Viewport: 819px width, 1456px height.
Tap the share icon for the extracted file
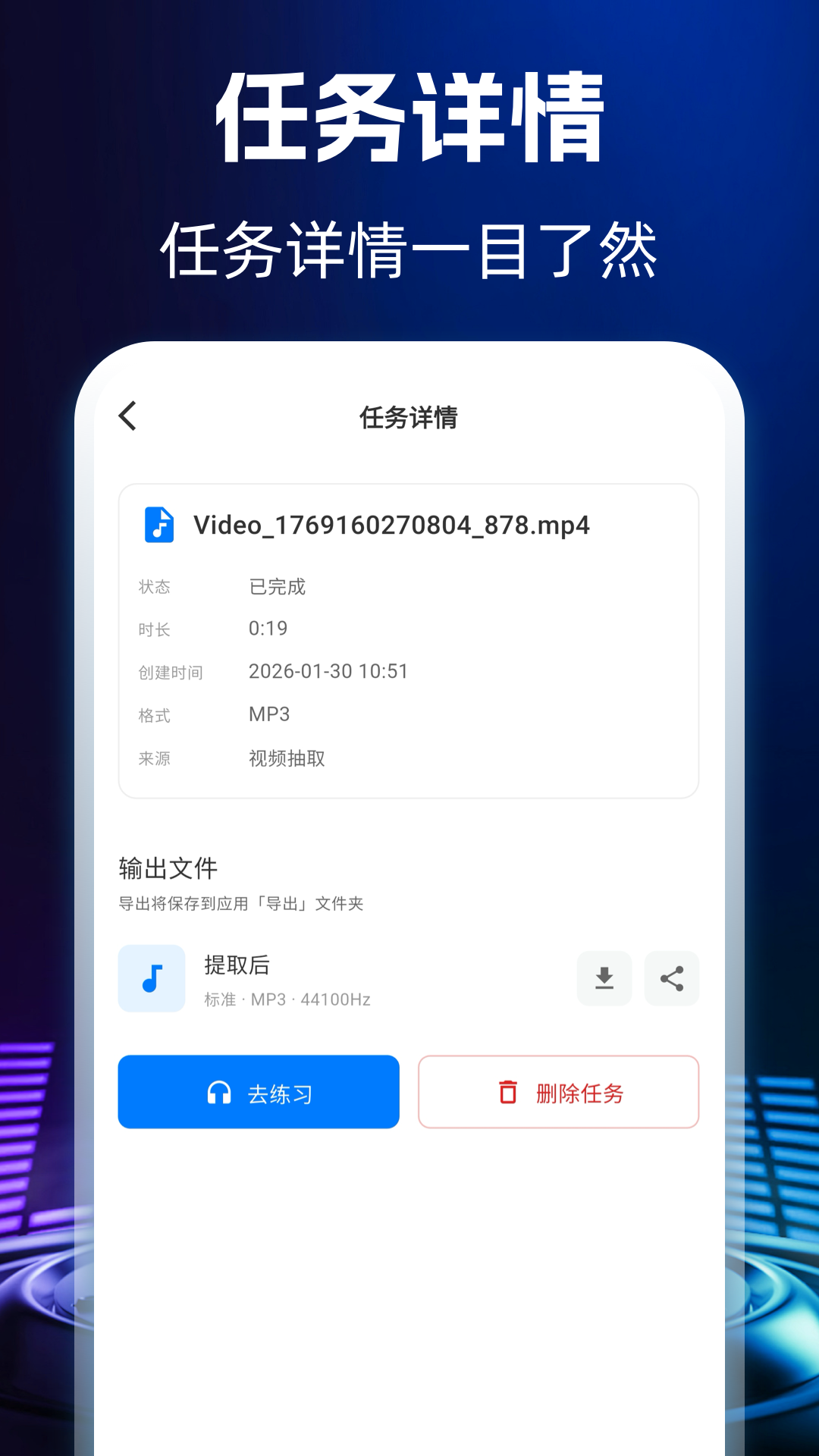coord(671,978)
